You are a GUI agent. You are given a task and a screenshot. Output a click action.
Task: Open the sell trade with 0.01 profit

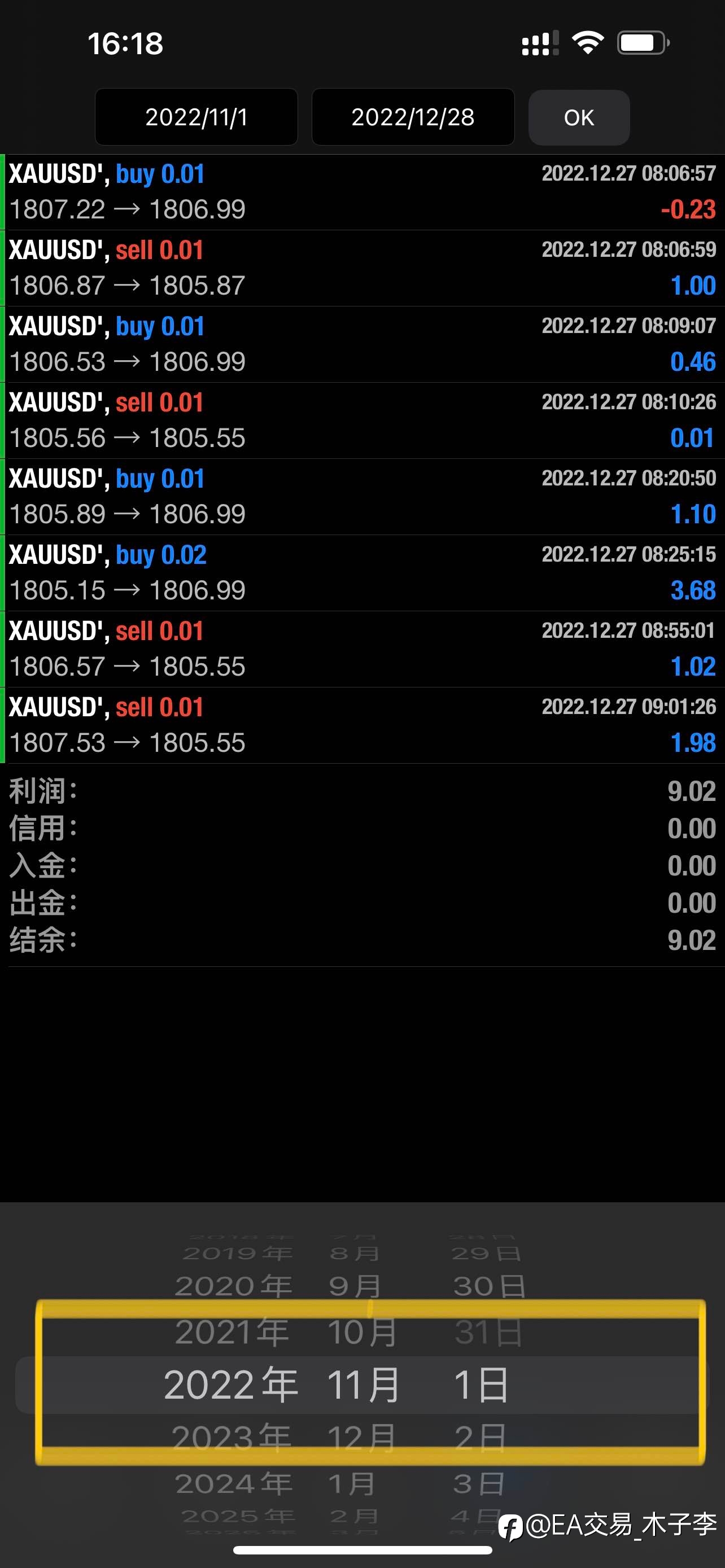coord(362,421)
